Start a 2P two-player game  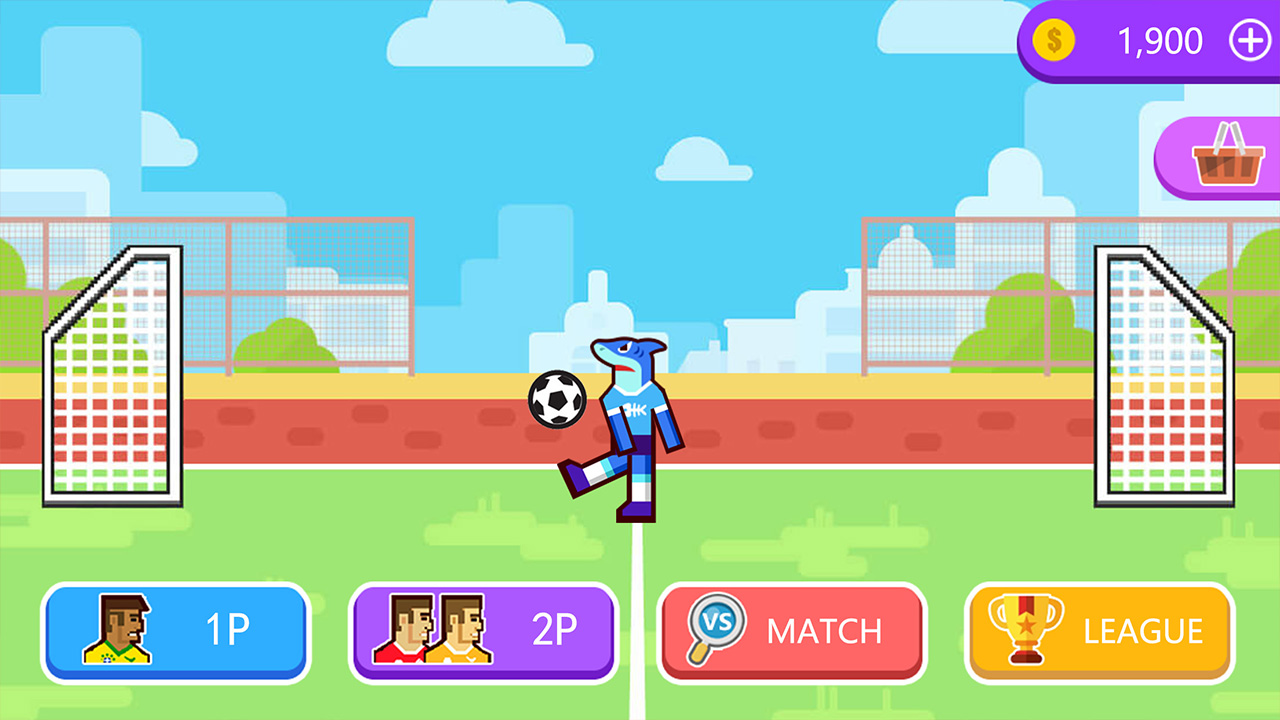tap(484, 632)
